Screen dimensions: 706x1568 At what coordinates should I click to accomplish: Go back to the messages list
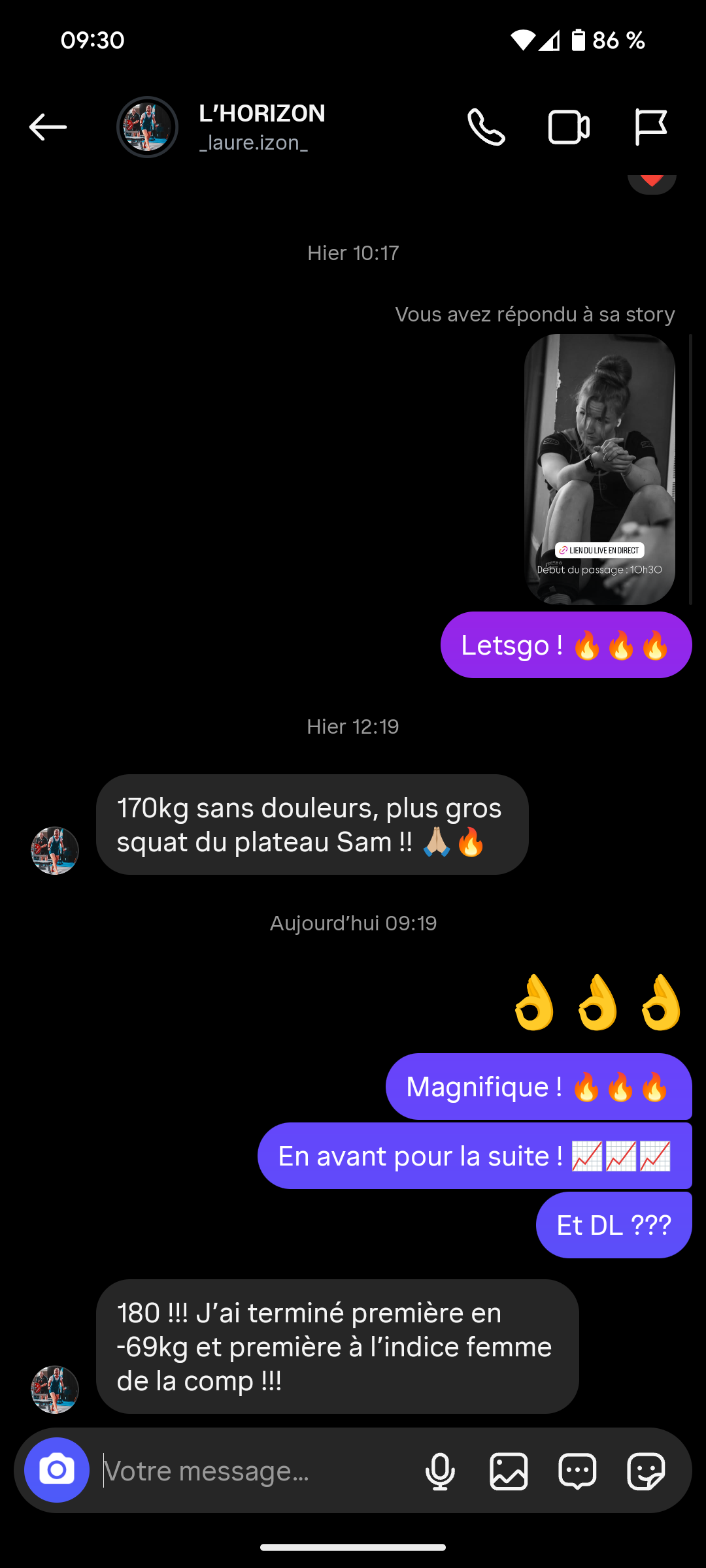point(48,127)
